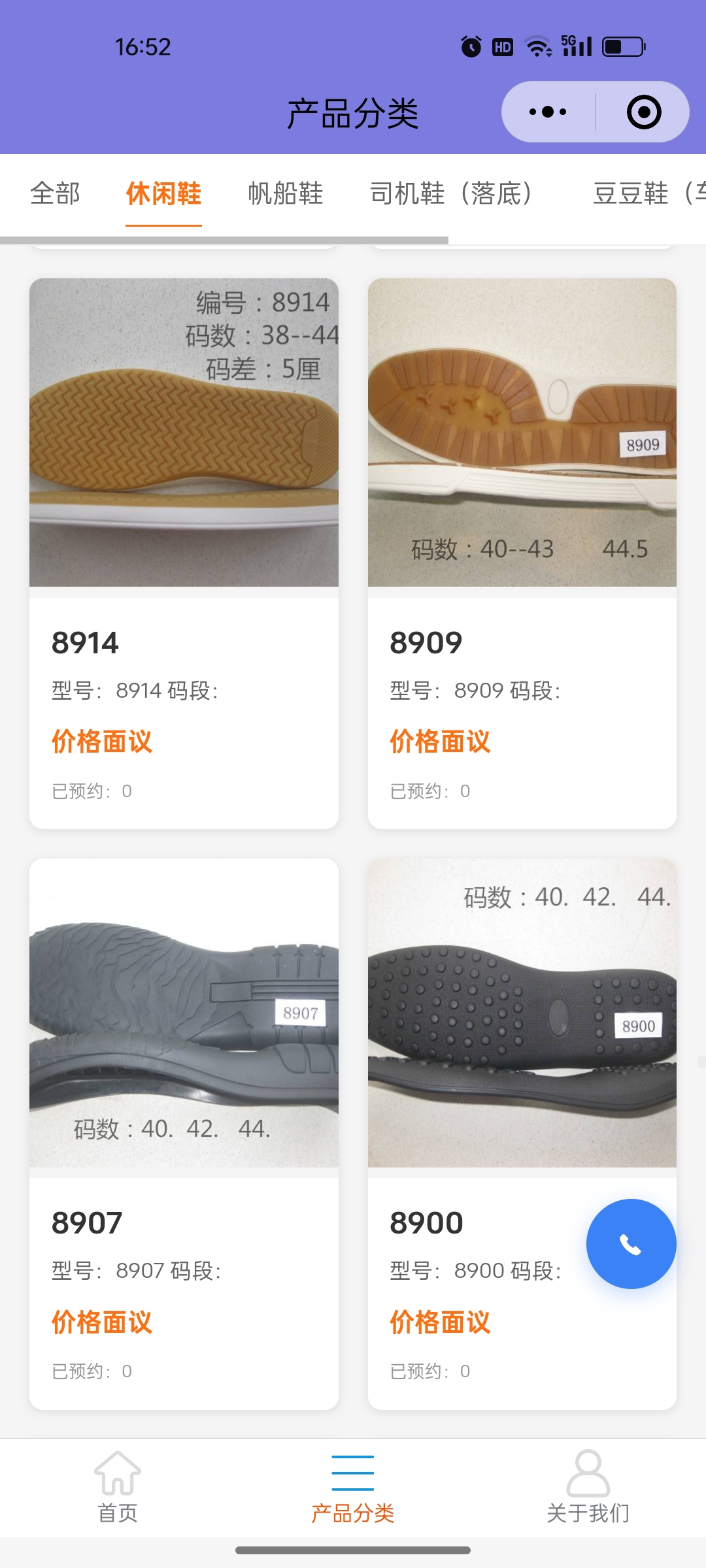706x1568 pixels.
Task: Open the 司机鞋（落底） category tab
Action: [x=451, y=193]
